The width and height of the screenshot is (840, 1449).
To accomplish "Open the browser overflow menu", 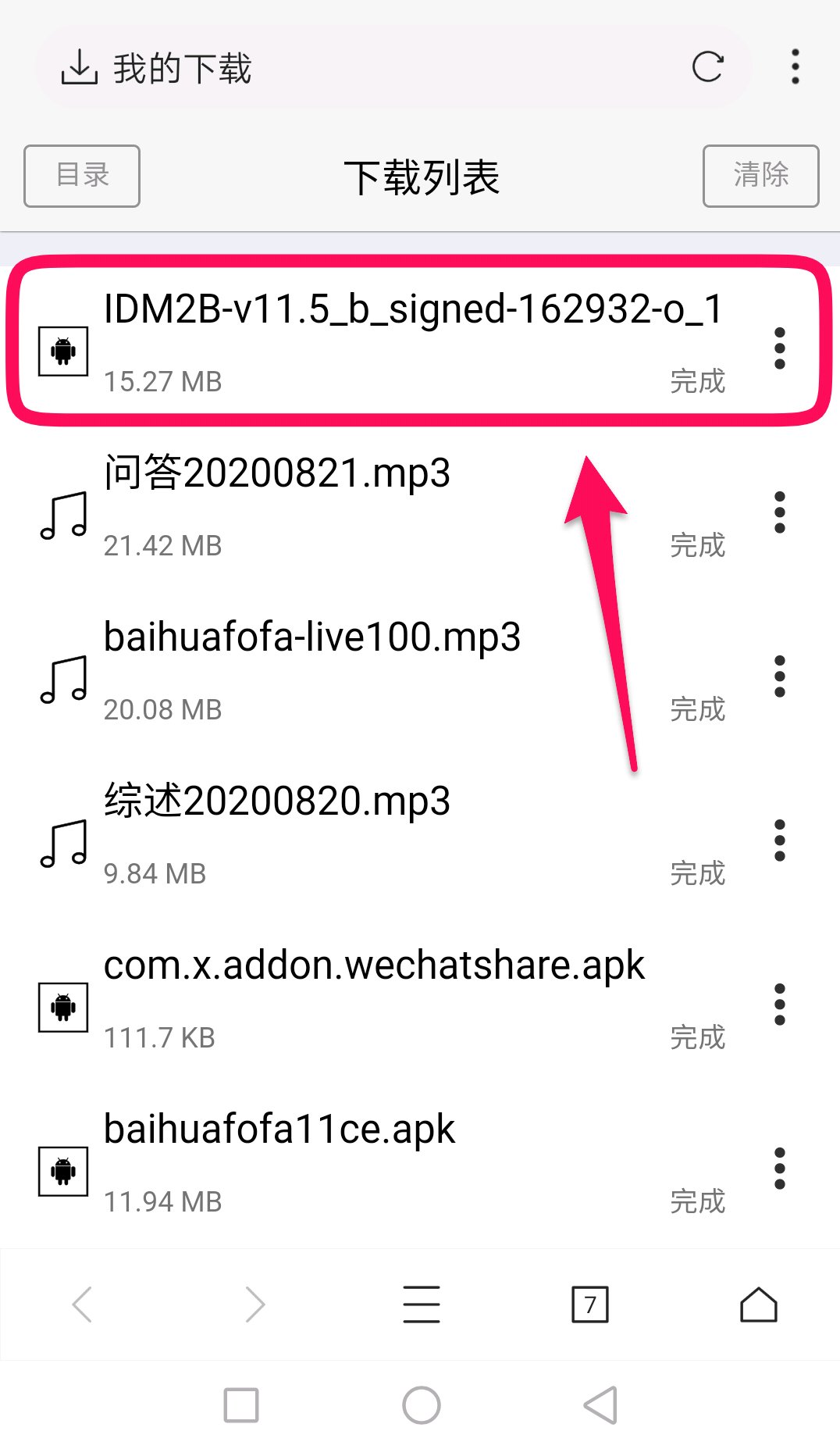I will [x=795, y=67].
